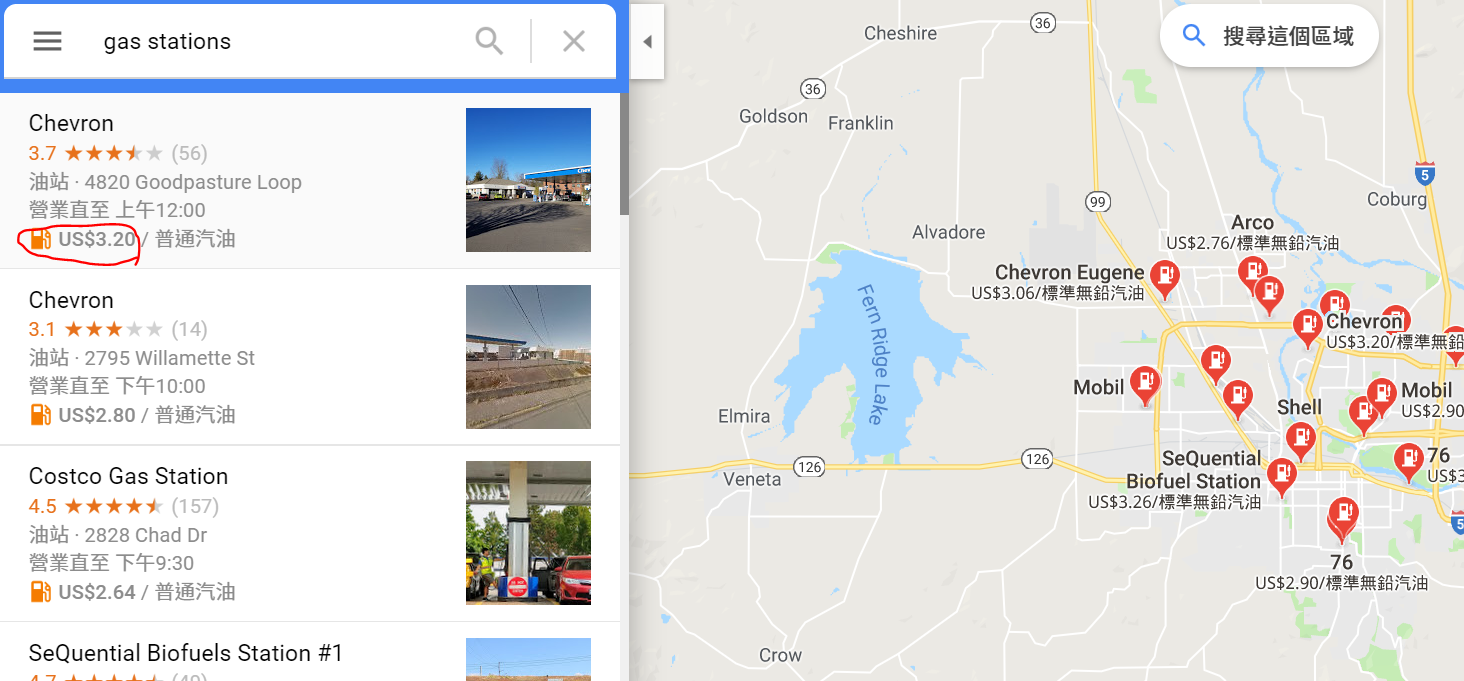View the Costco Gas Station photo
Screen dimensions: 1464x681
[528, 533]
